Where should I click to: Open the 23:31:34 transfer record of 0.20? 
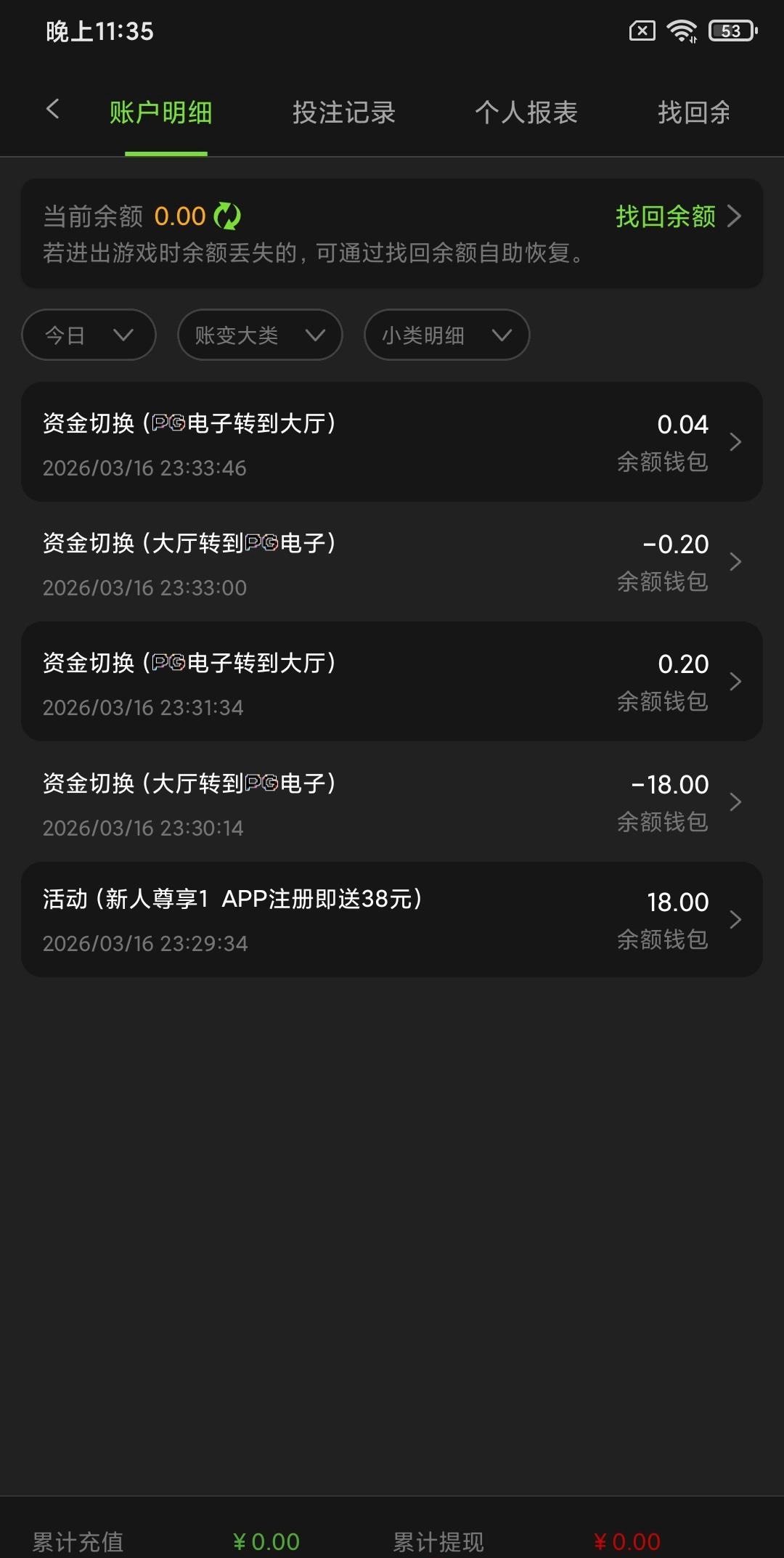coord(392,682)
